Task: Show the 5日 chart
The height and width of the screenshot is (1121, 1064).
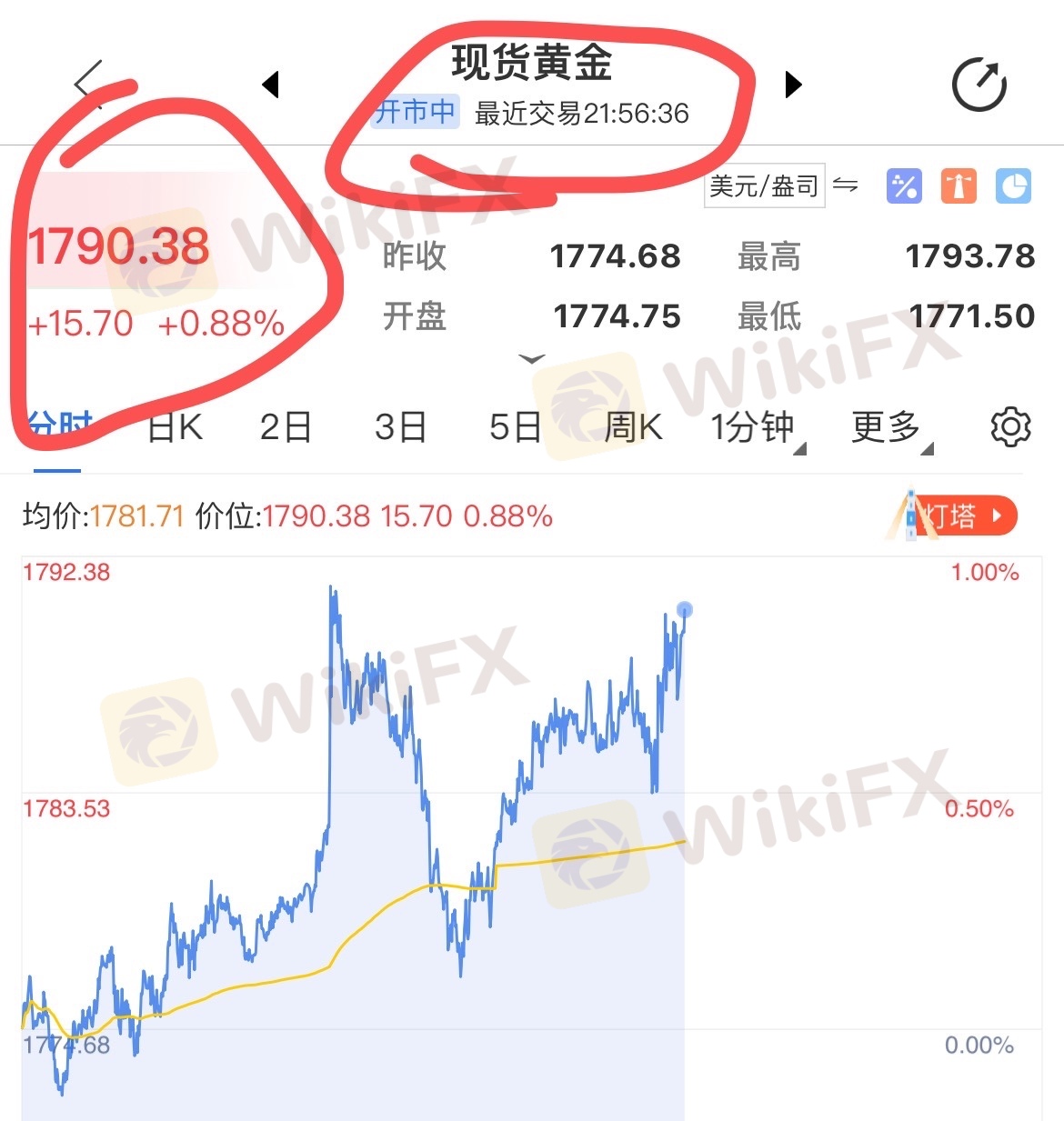Action: click(515, 426)
